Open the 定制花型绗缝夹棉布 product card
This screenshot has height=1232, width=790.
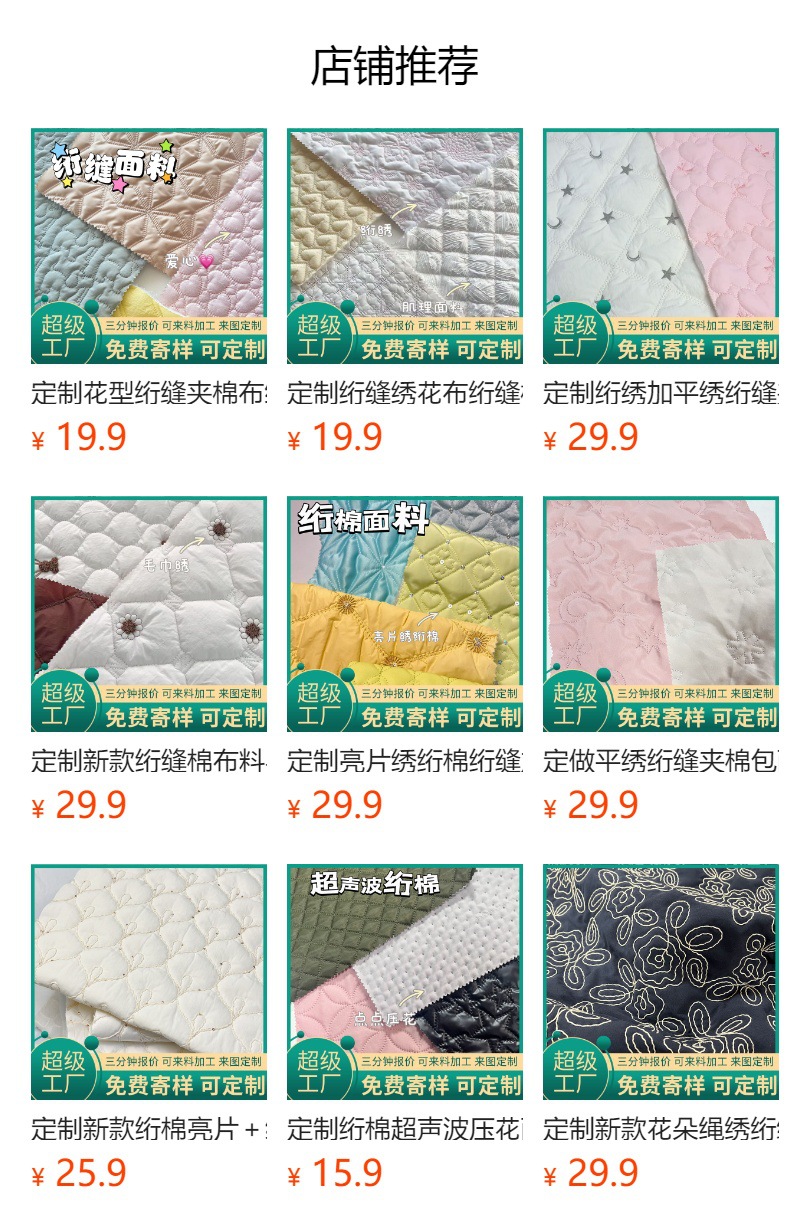coord(149,246)
